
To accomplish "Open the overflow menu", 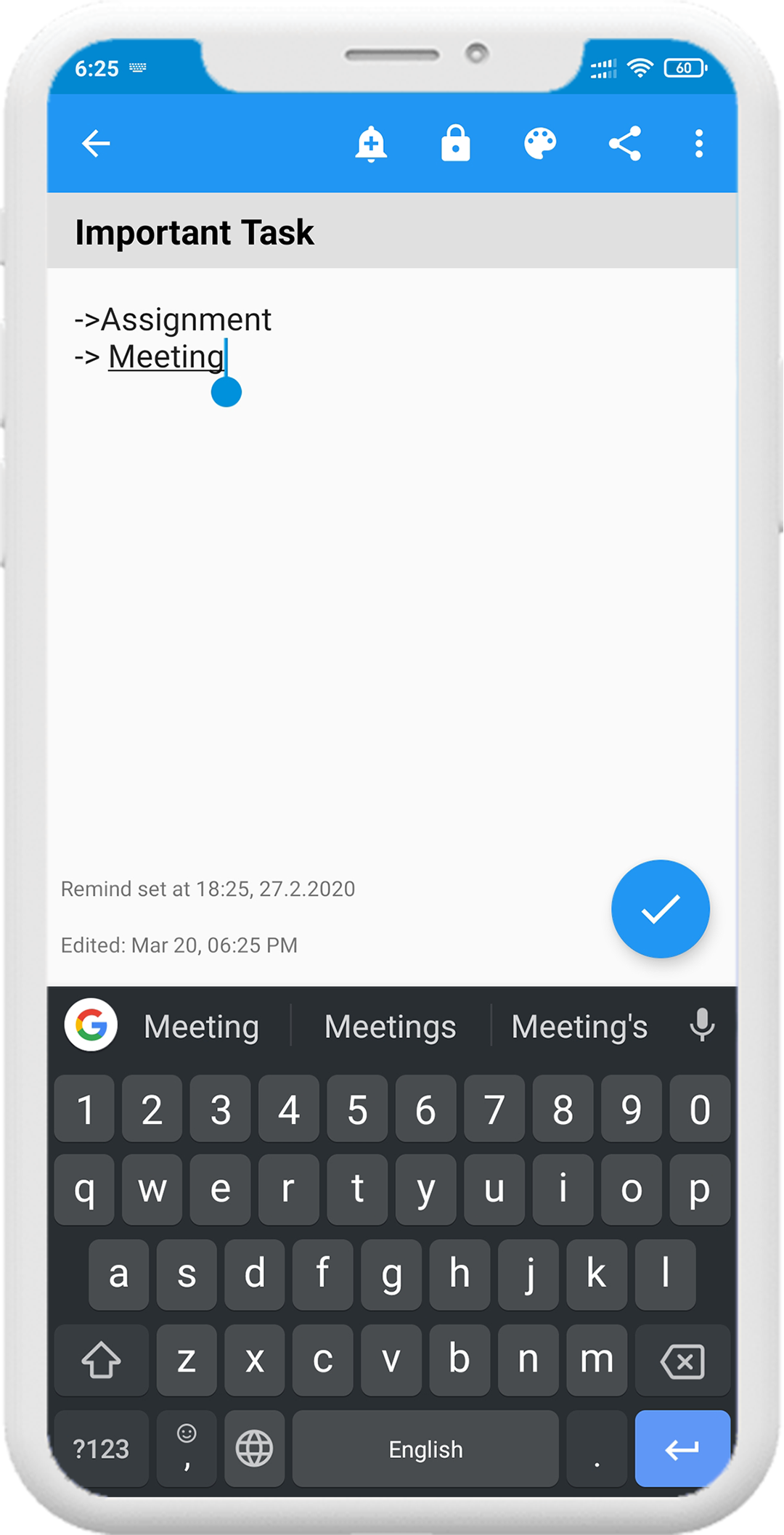I will [x=699, y=144].
